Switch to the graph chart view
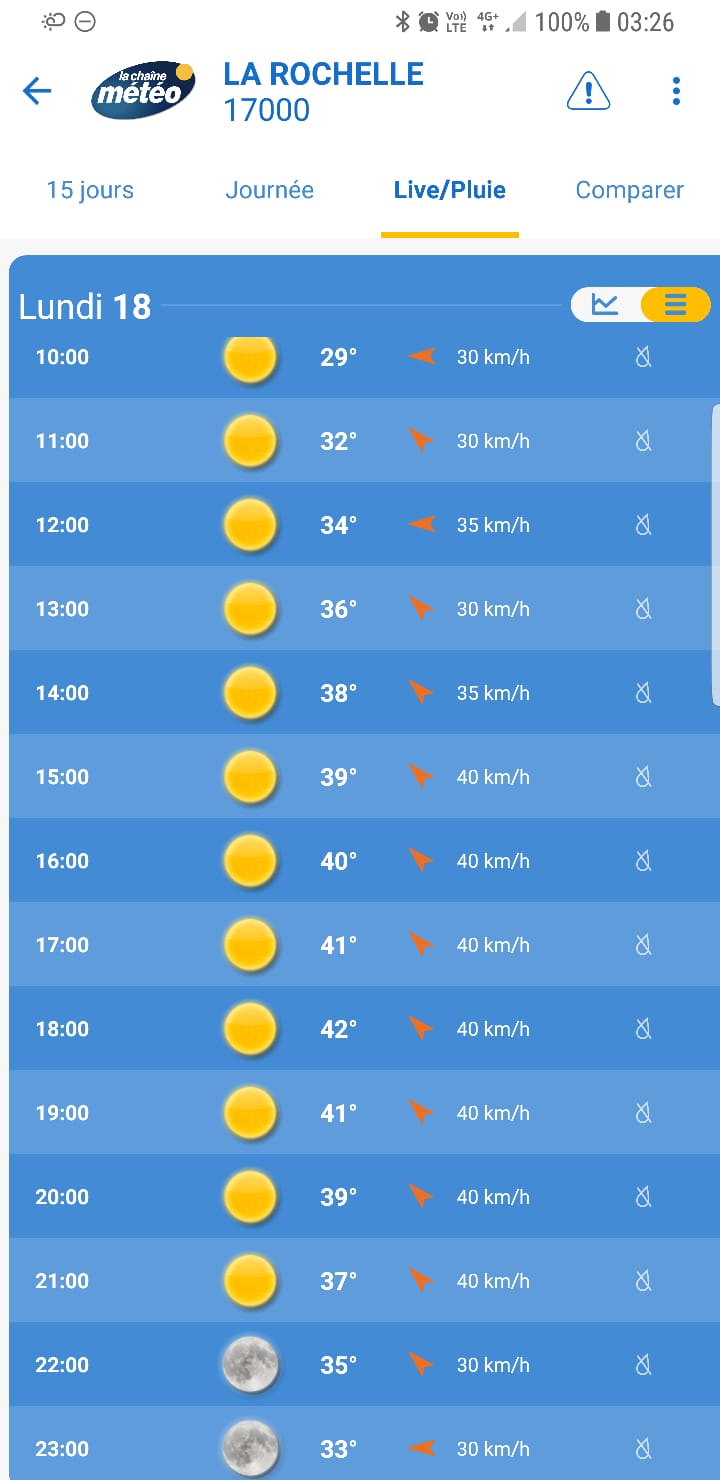 click(605, 304)
